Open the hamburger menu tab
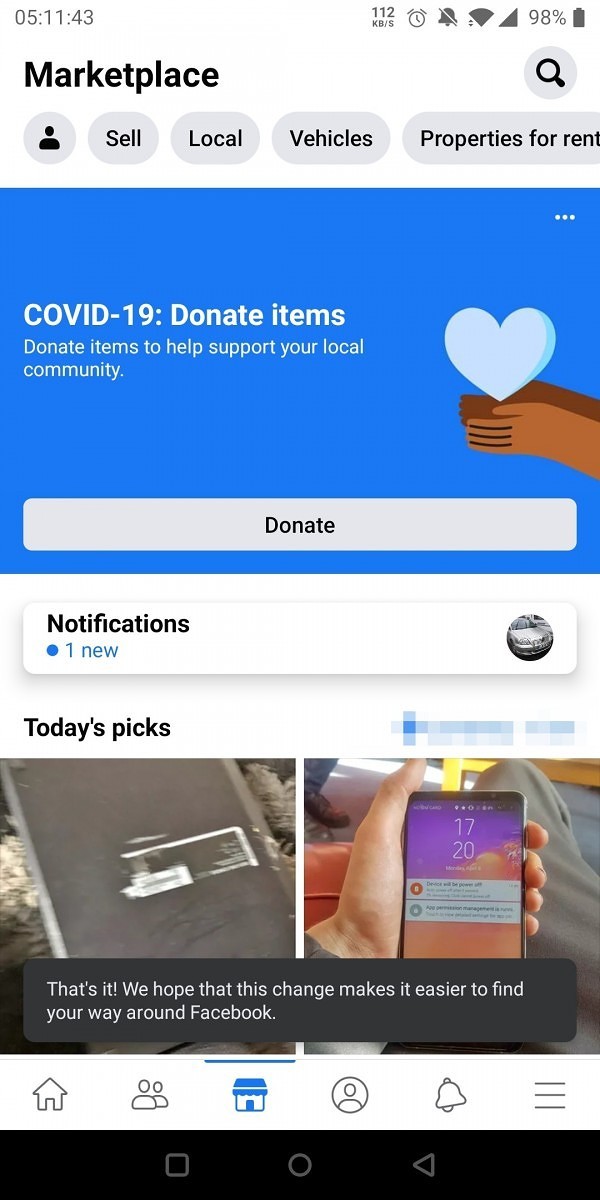The image size is (600, 1200). (550, 1095)
